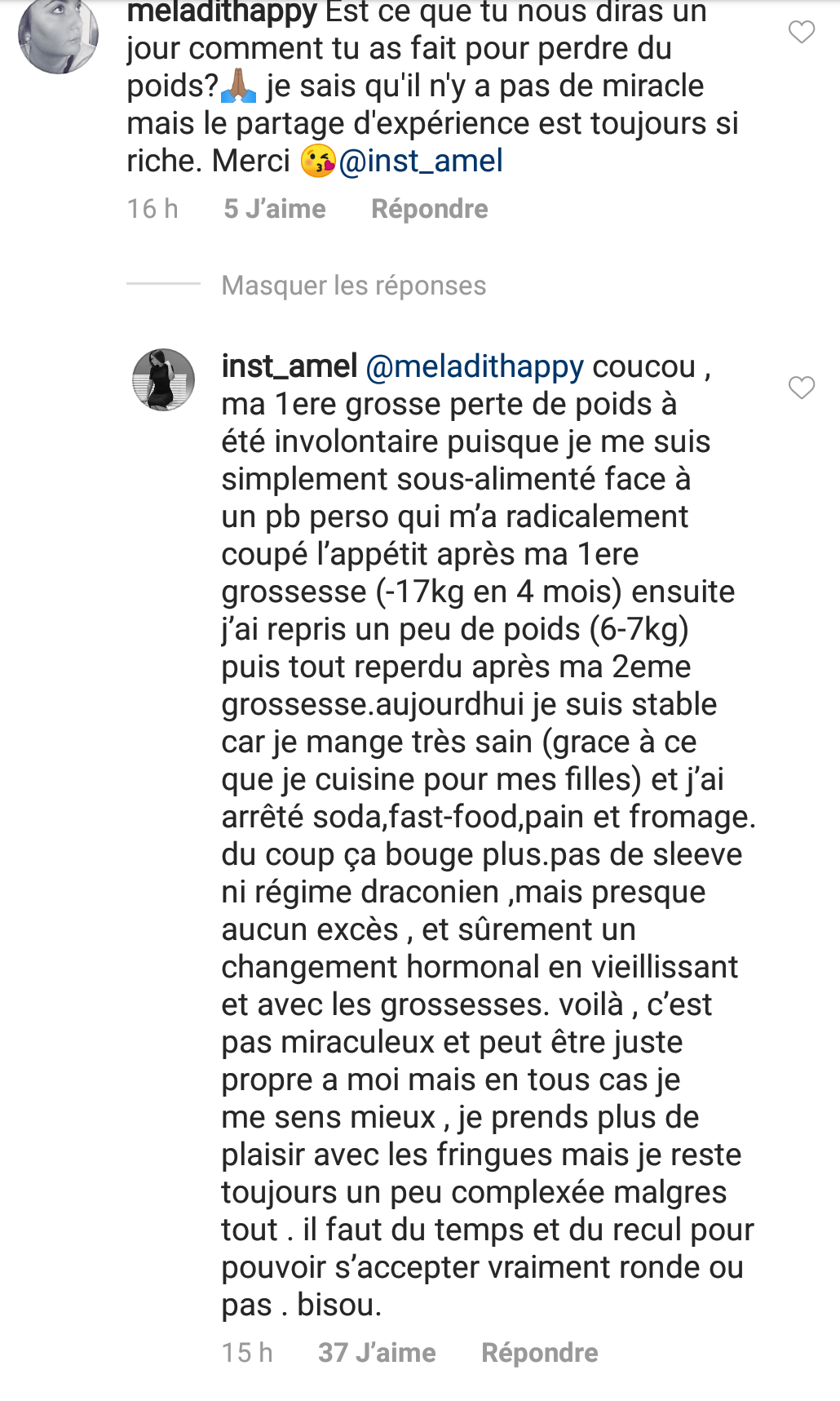Reply to inst_amel's comment

tap(540, 1353)
